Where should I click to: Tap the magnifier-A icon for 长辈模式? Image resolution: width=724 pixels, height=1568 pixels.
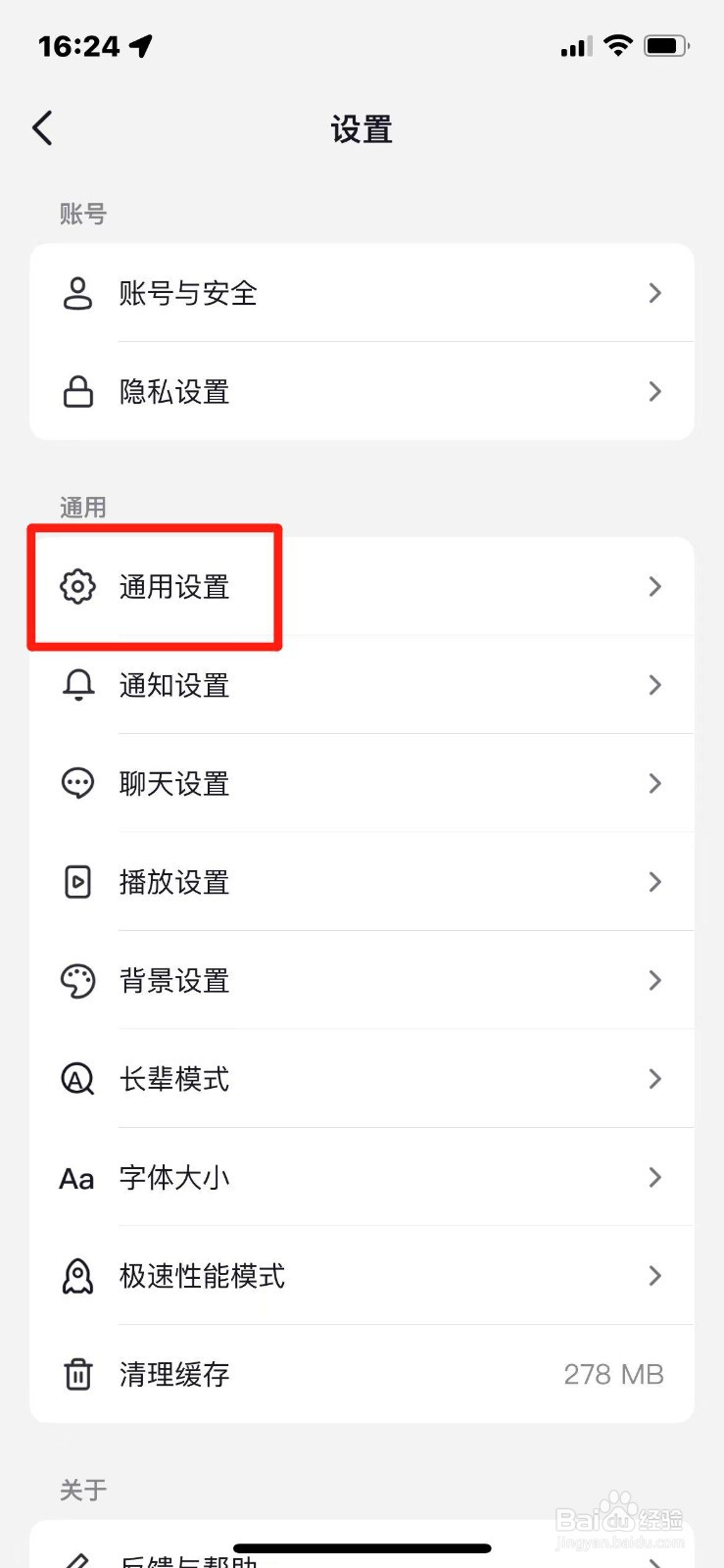(76, 1078)
